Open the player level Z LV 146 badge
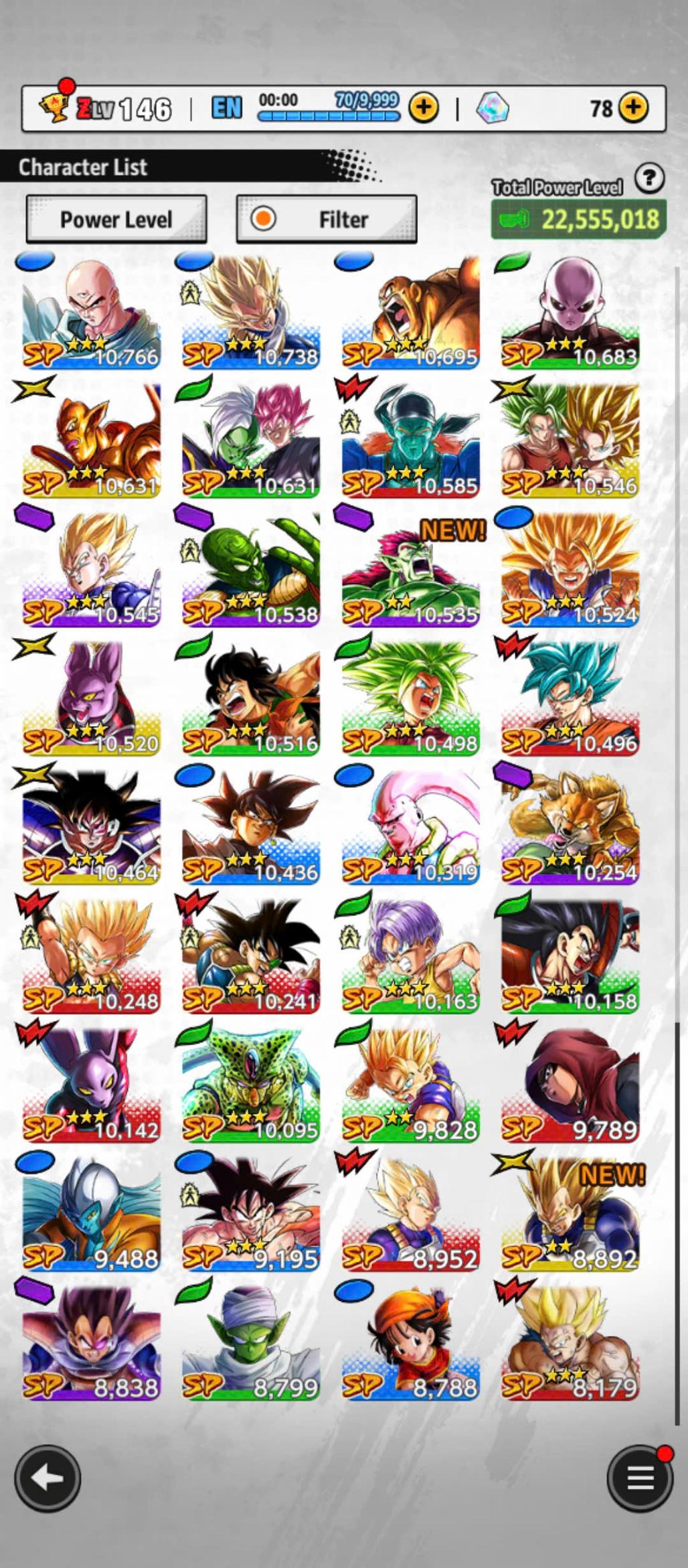The height and width of the screenshot is (1568, 688). [x=107, y=108]
